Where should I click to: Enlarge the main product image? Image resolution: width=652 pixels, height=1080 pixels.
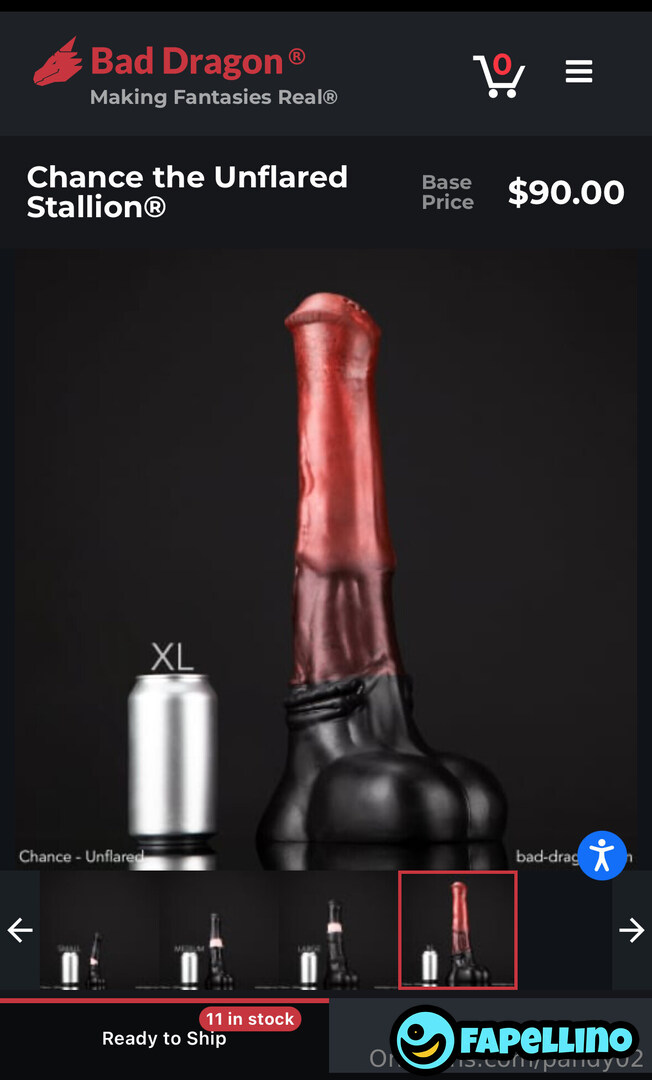[x=326, y=560]
